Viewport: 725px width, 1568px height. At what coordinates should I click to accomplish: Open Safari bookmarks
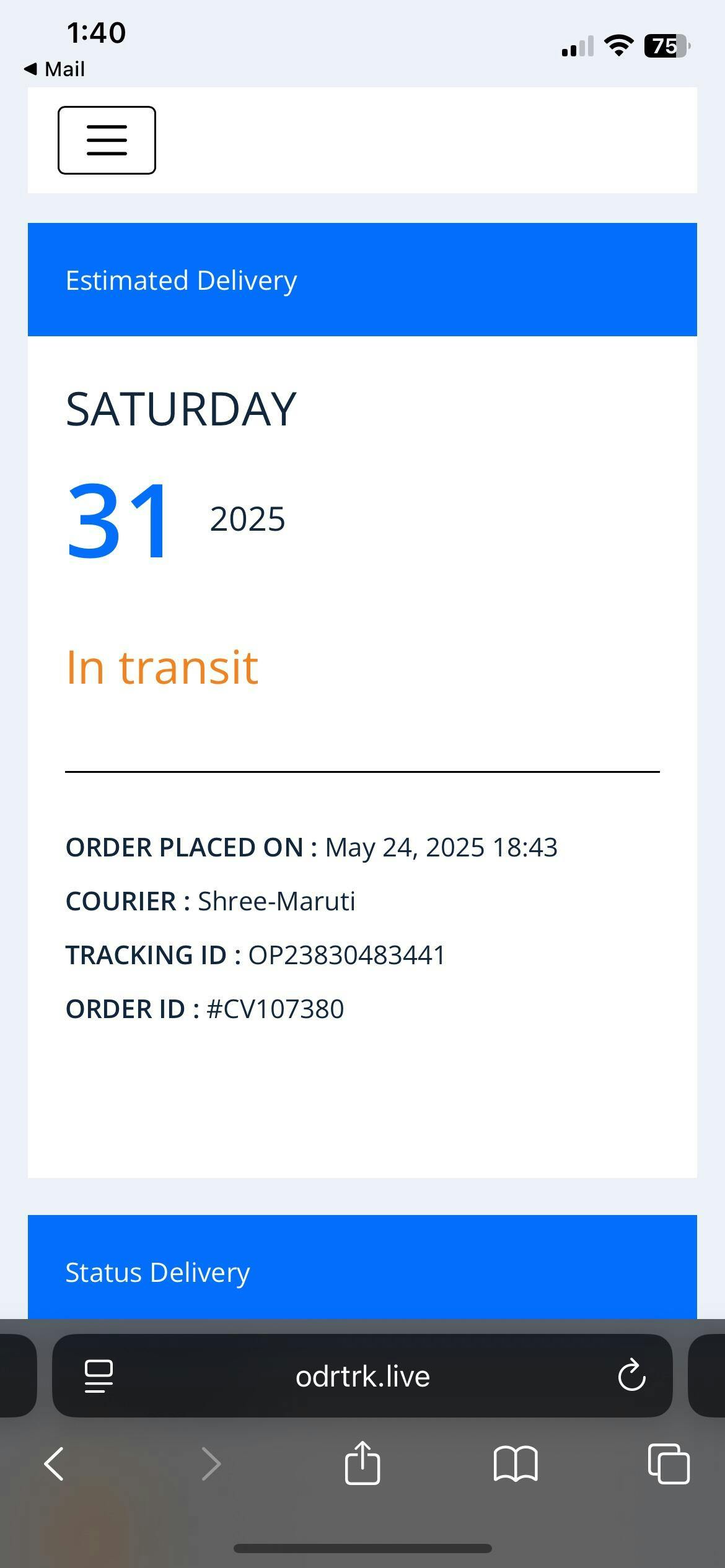pyautogui.click(x=516, y=1464)
